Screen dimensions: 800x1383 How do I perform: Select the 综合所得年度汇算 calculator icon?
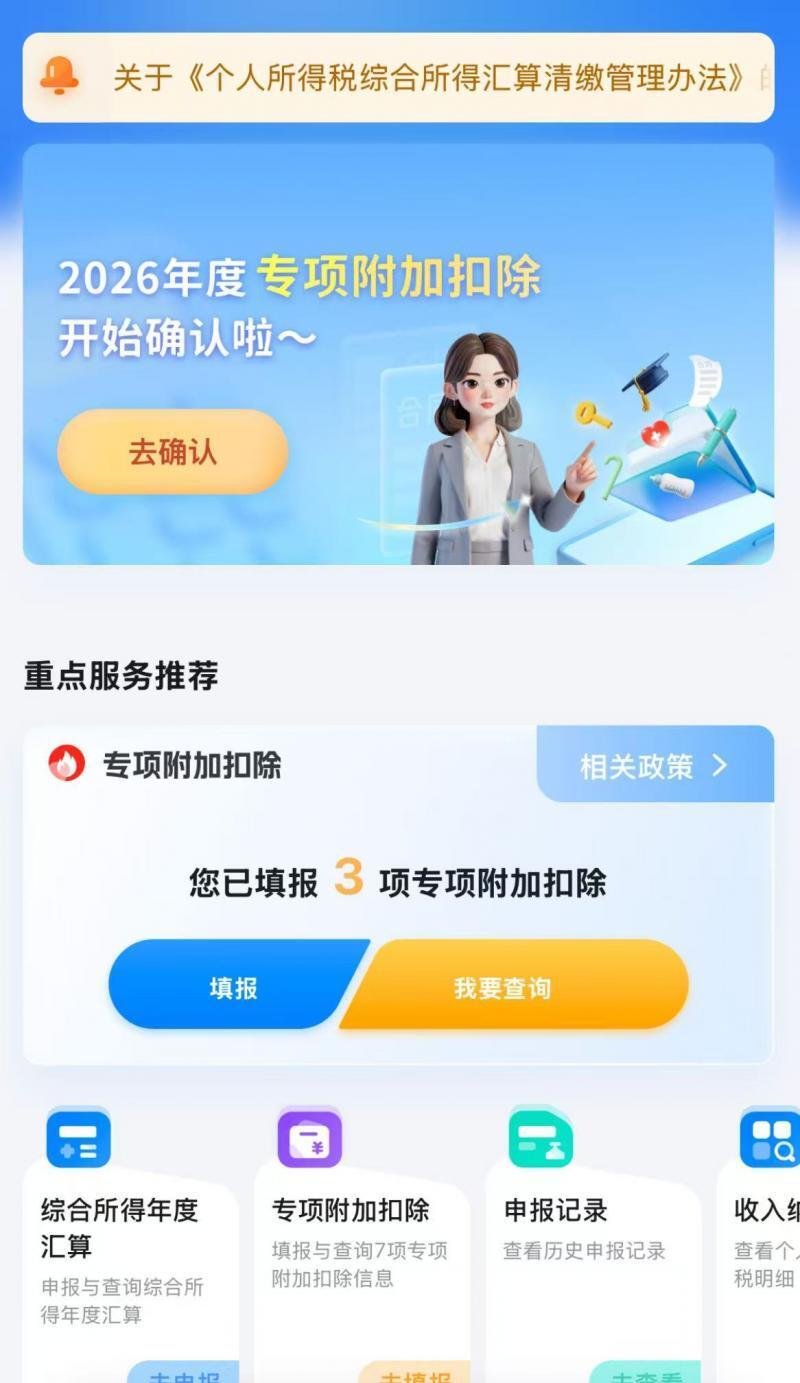pyautogui.click(x=78, y=1137)
